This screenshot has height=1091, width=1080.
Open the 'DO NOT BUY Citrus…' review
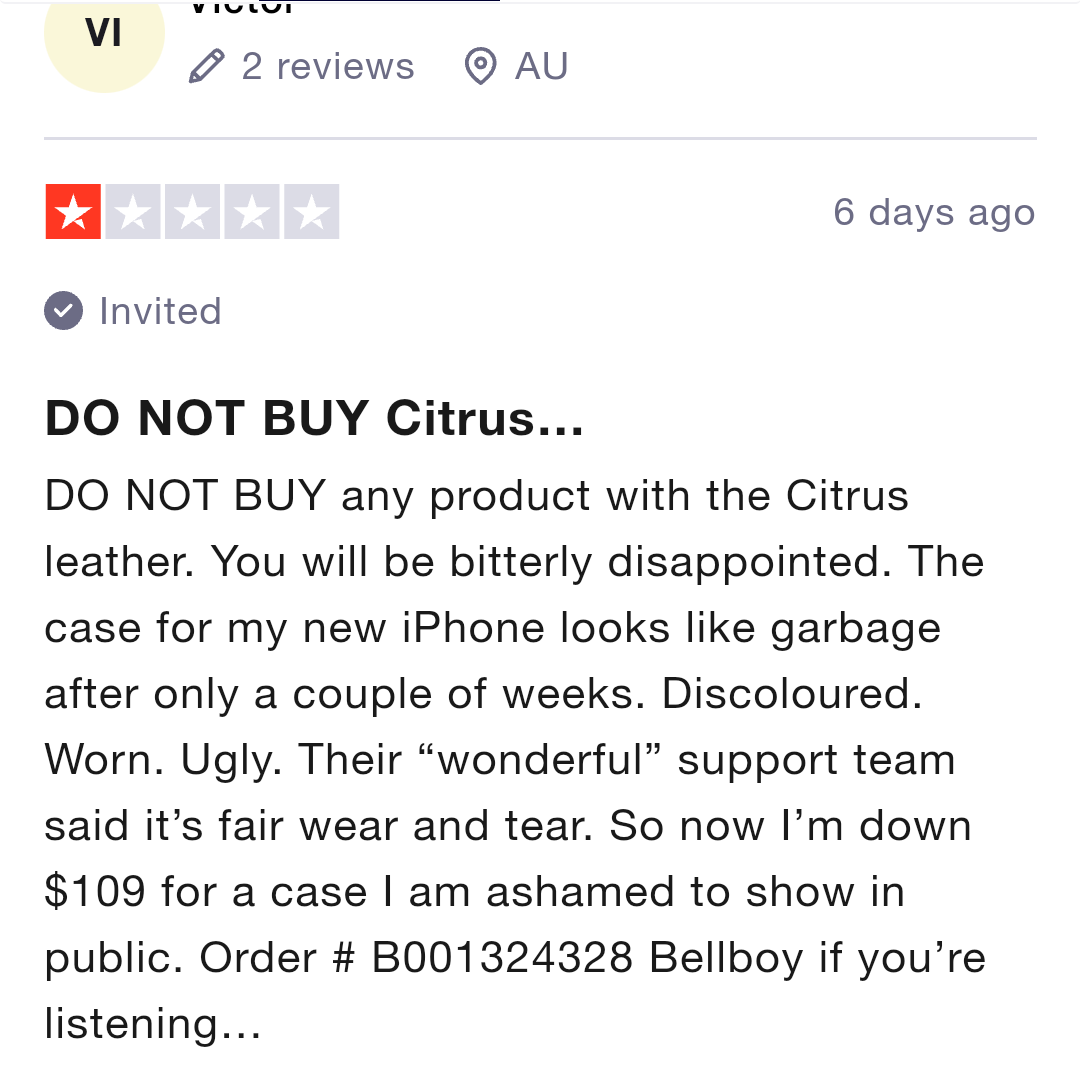pyautogui.click(x=315, y=418)
